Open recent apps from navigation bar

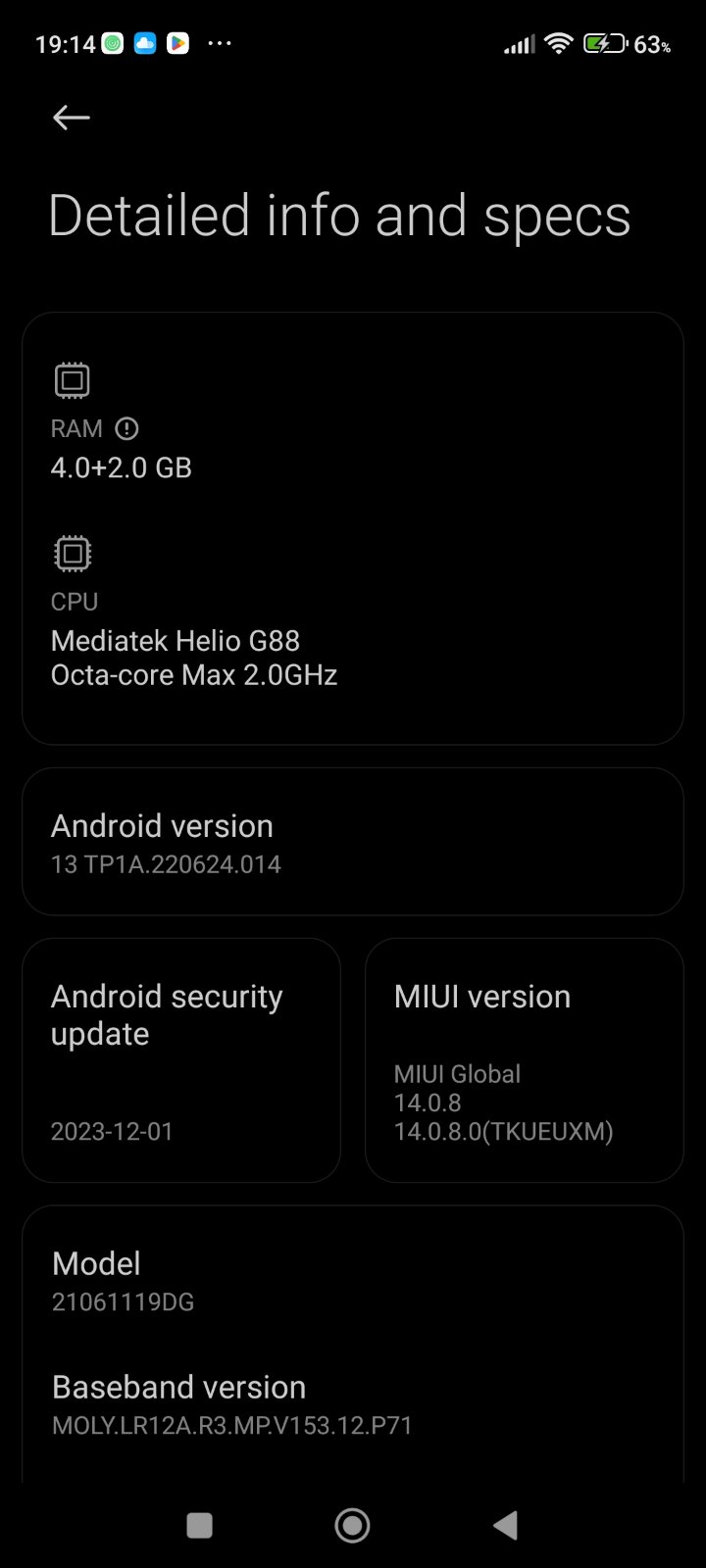pyautogui.click(x=199, y=1525)
